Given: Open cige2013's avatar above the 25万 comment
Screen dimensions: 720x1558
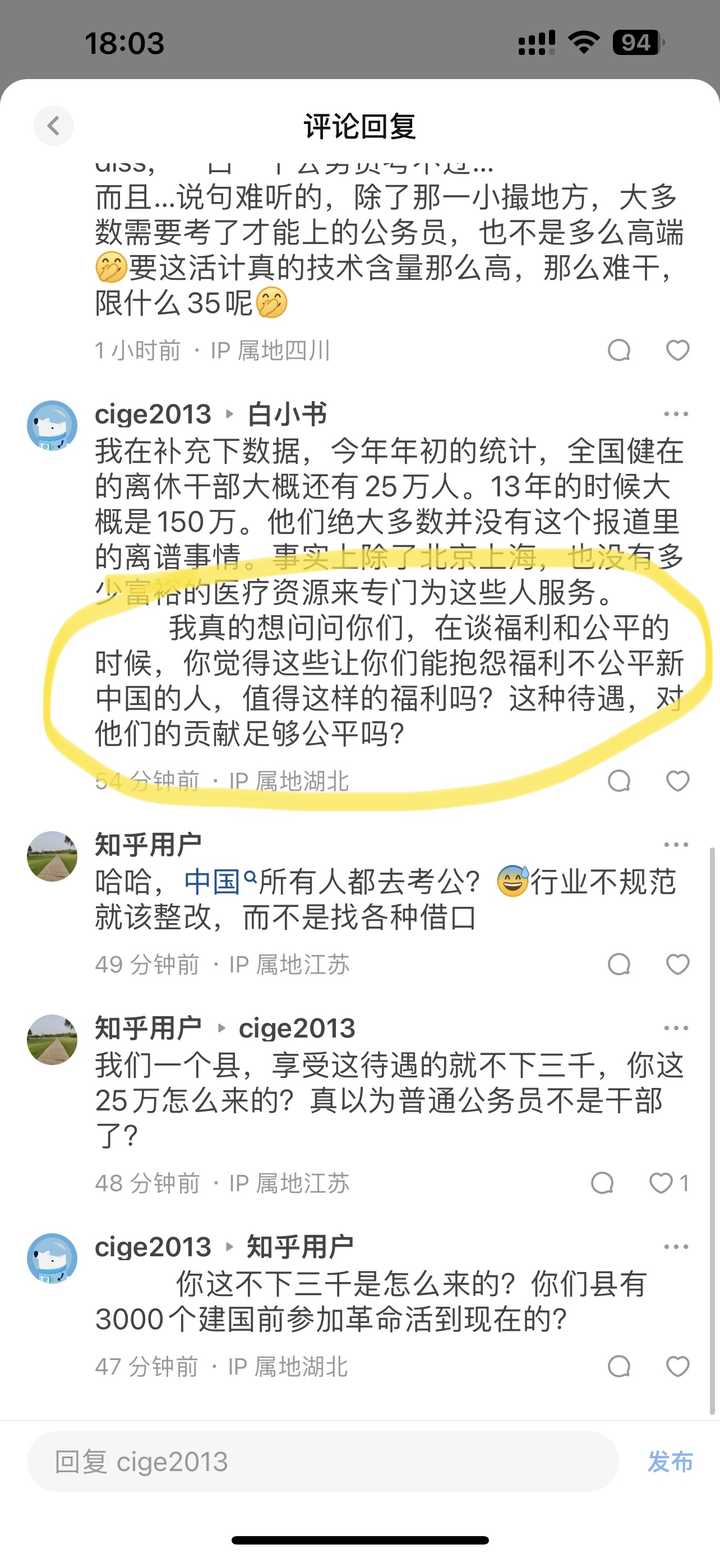Looking at the screenshot, I should click(x=52, y=426).
